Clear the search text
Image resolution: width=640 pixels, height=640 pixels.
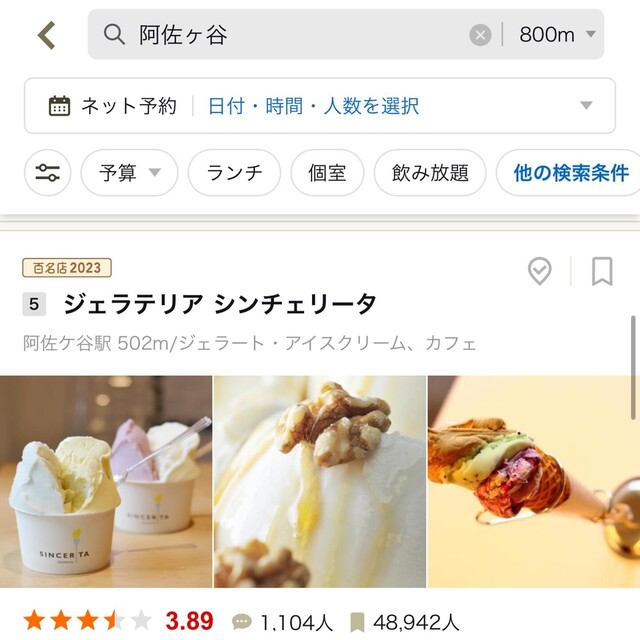pos(481,36)
